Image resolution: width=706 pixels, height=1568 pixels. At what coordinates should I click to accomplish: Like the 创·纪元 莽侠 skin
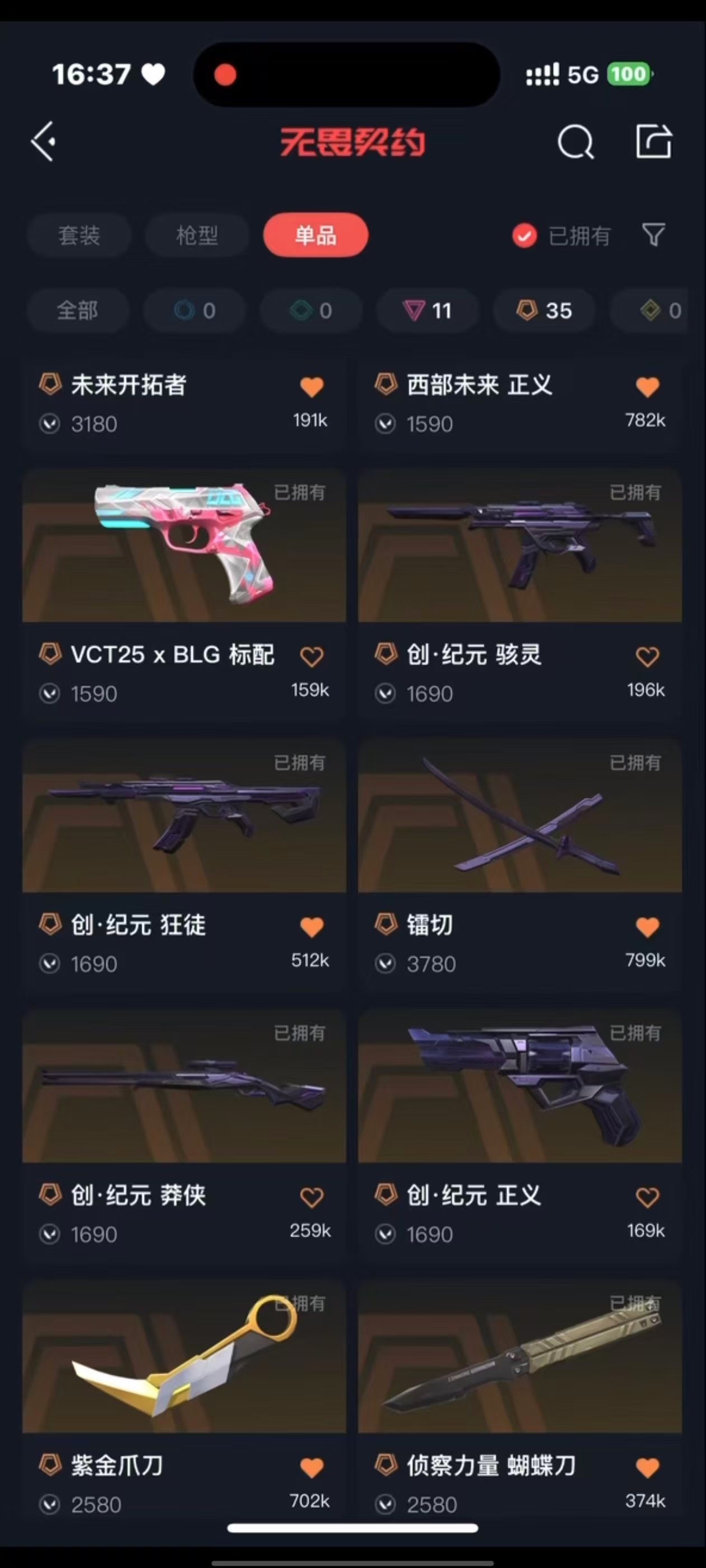point(312,1197)
